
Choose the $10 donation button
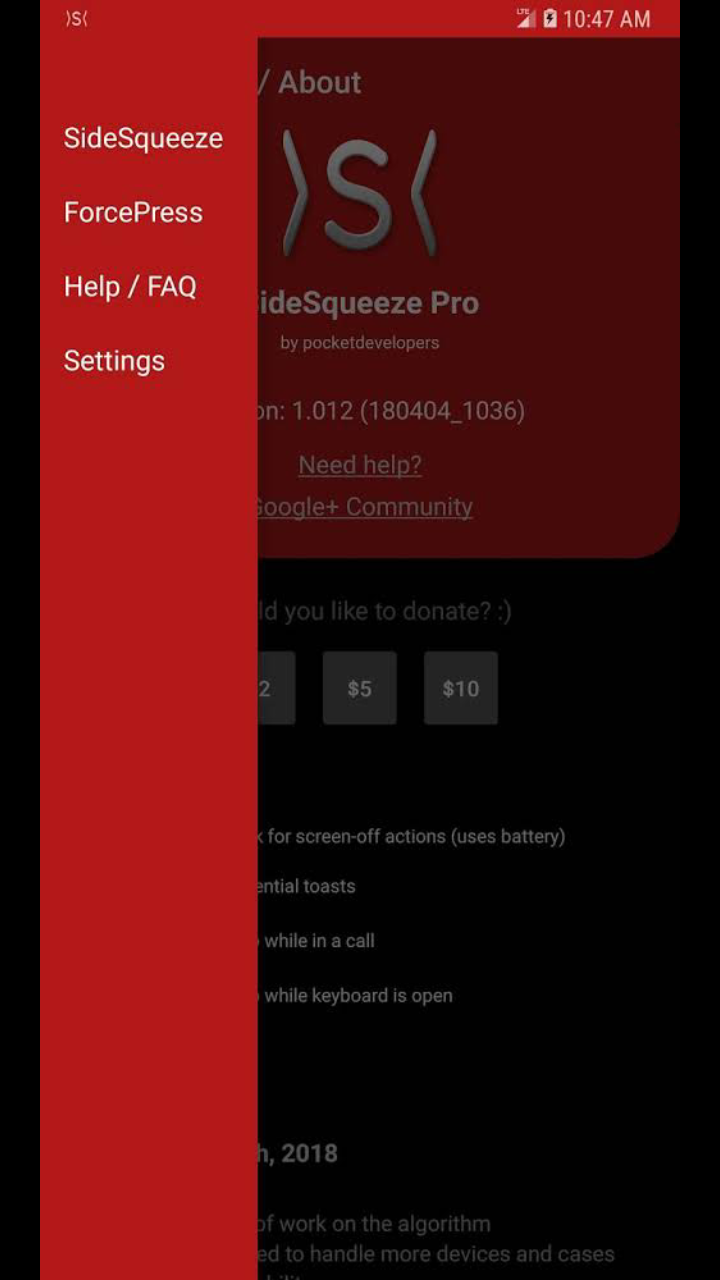point(461,688)
